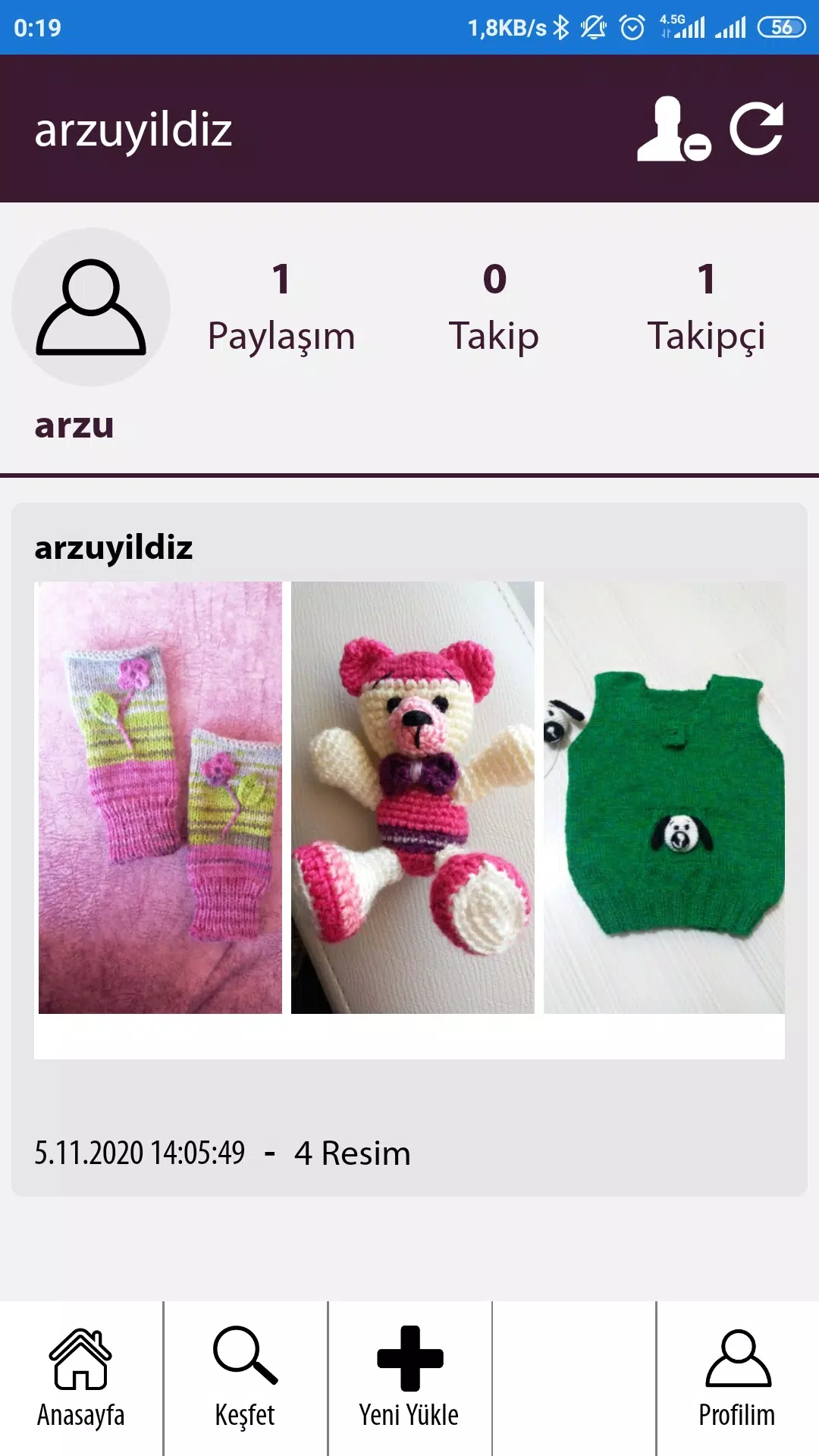Open Profilim via the person icon
The width and height of the screenshot is (819, 1456).
736,1357
